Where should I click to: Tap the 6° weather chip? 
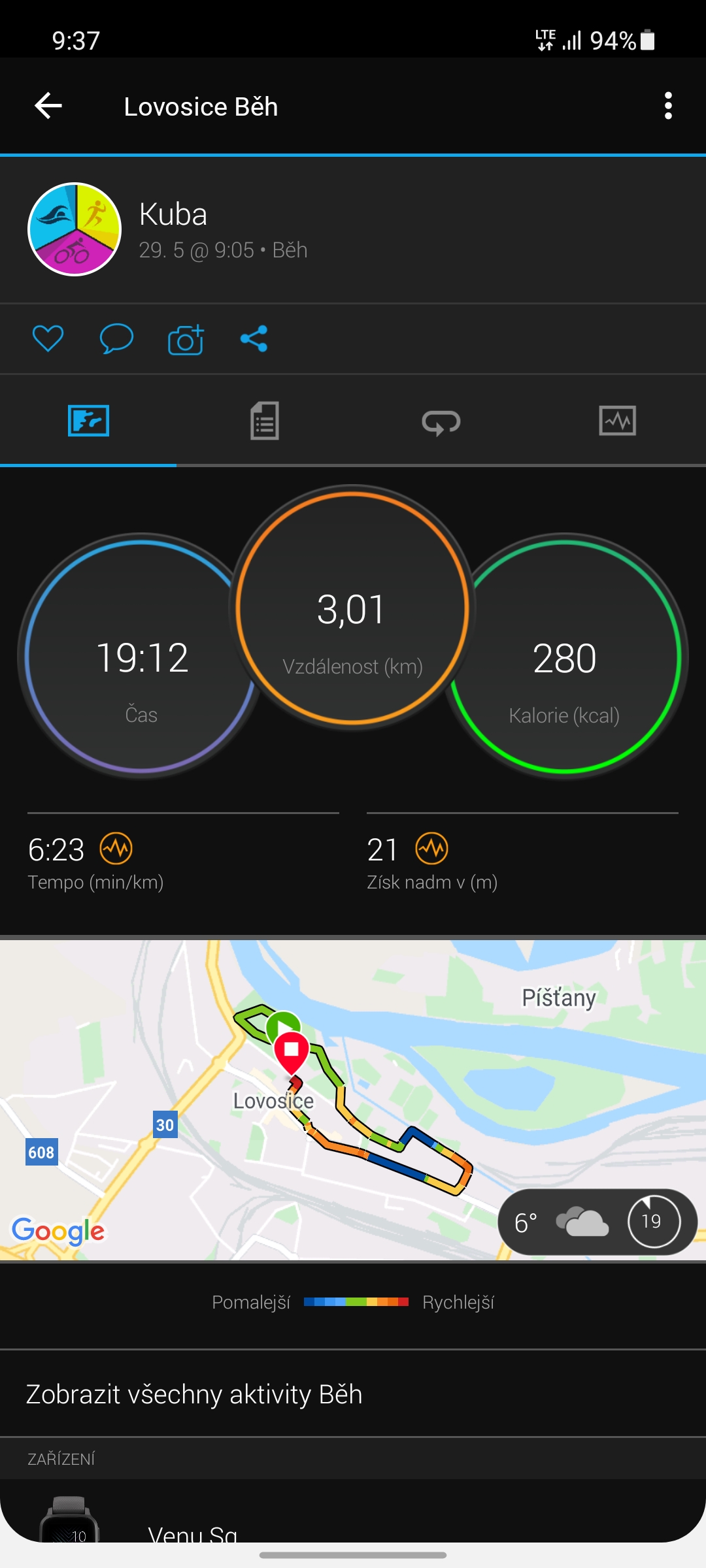coord(597,1222)
